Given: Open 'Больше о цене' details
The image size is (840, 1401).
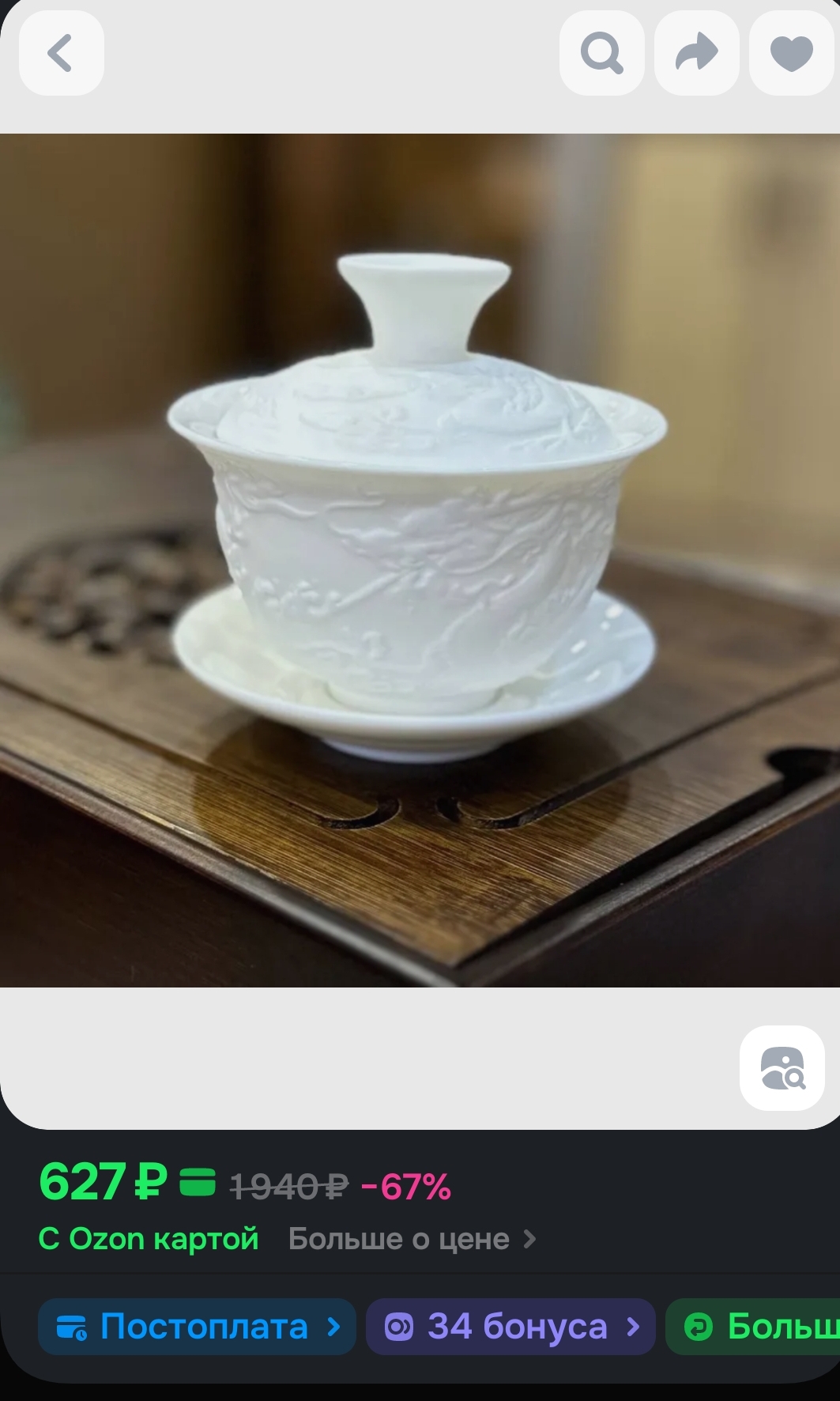Looking at the screenshot, I should [412, 1239].
